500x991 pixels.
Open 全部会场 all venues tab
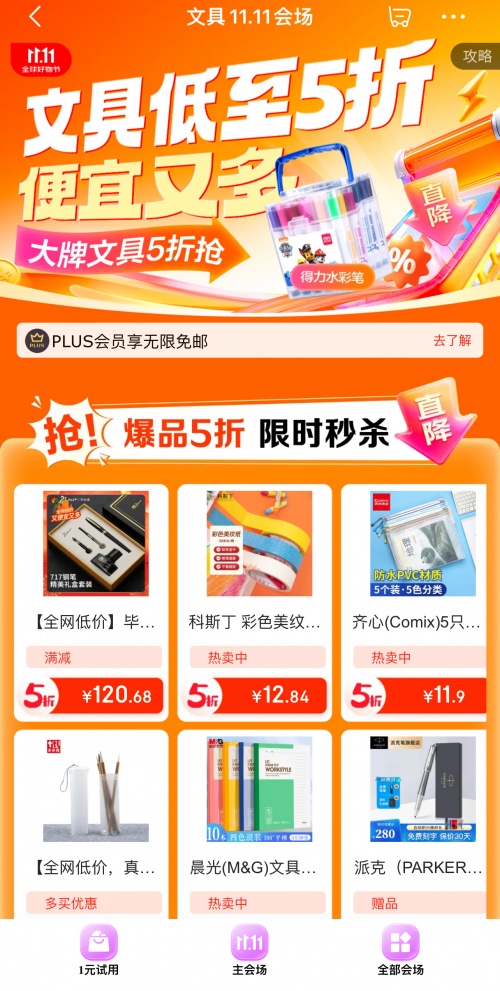pyautogui.click(x=401, y=950)
